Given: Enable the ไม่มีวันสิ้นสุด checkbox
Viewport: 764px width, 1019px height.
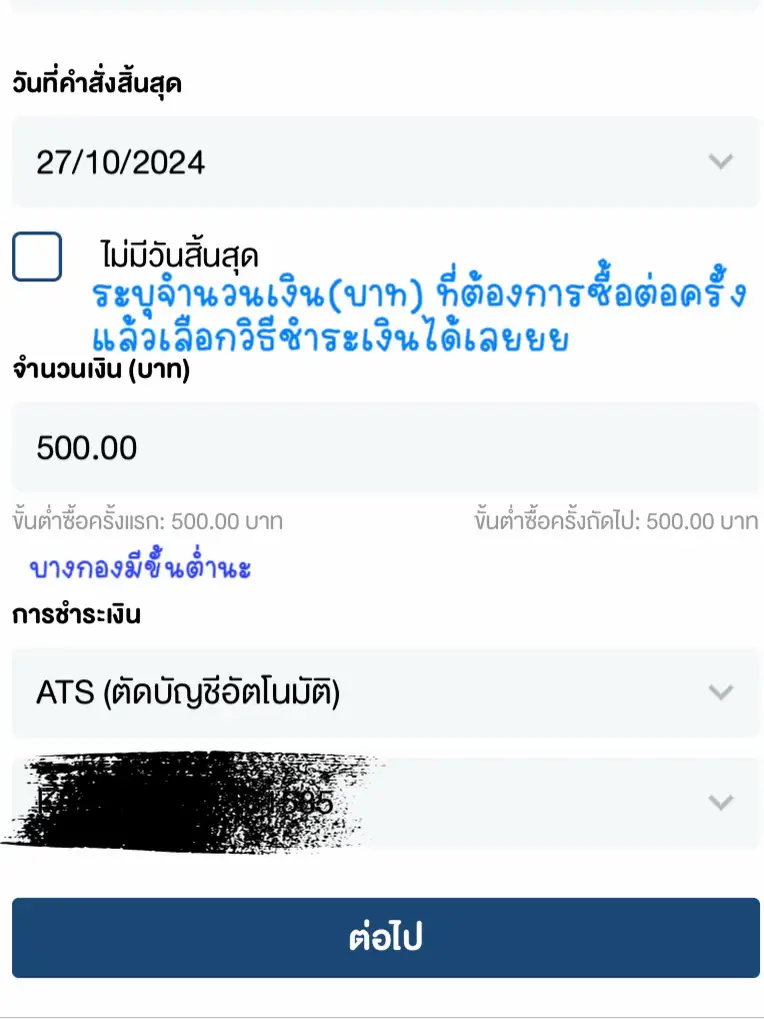Looking at the screenshot, I should [x=36, y=258].
